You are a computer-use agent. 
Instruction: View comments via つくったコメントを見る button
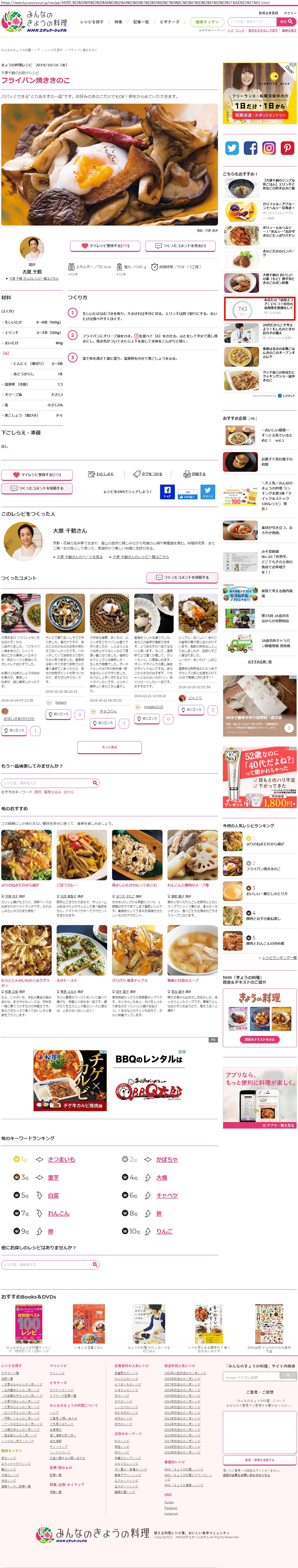(x=182, y=246)
